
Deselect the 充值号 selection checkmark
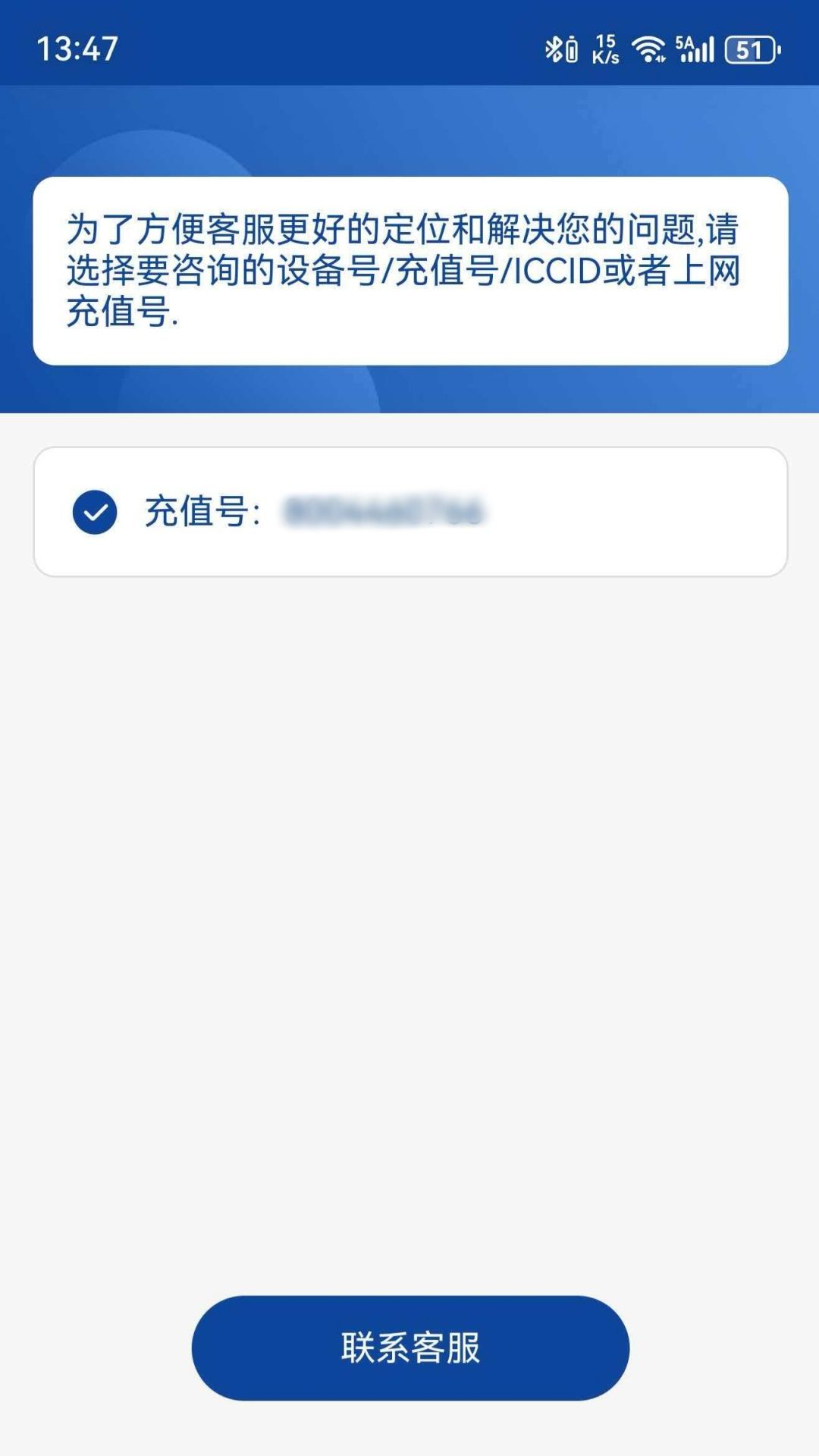pyautogui.click(x=94, y=512)
